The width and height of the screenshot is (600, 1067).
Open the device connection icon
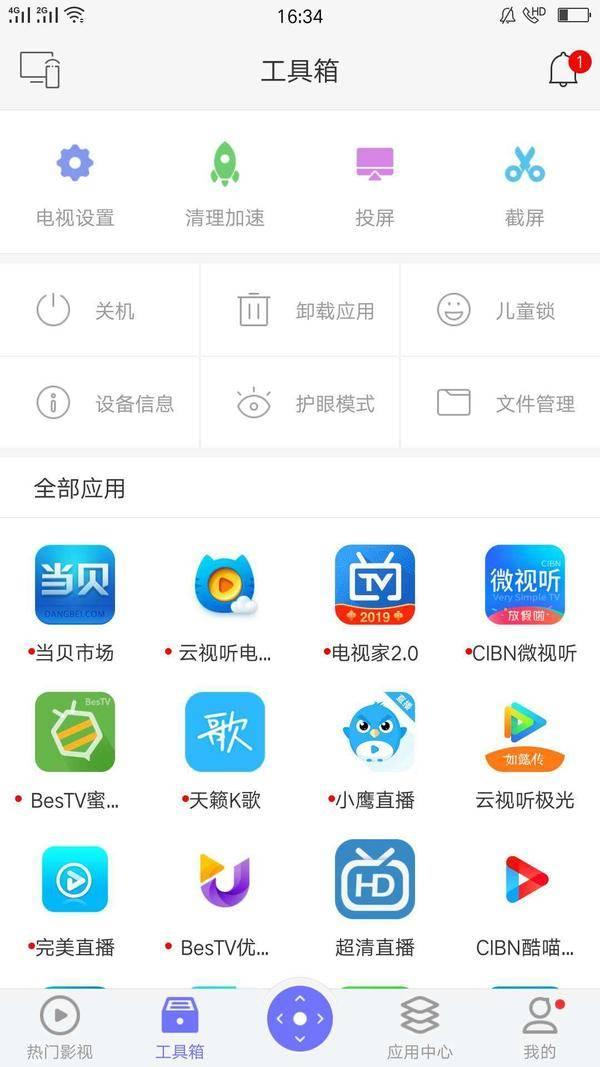[40, 70]
